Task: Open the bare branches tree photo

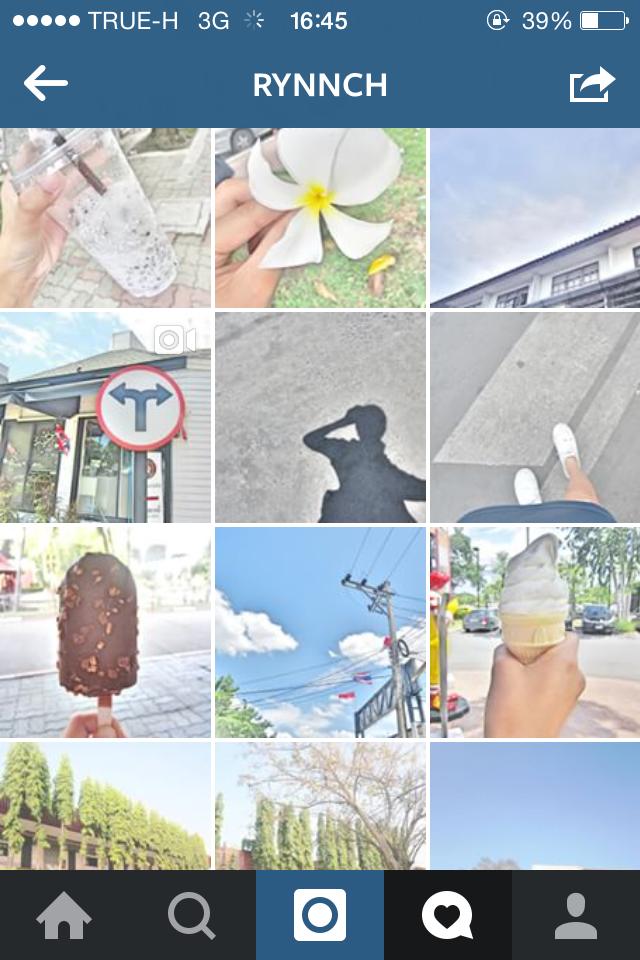Action: pos(320,805)
